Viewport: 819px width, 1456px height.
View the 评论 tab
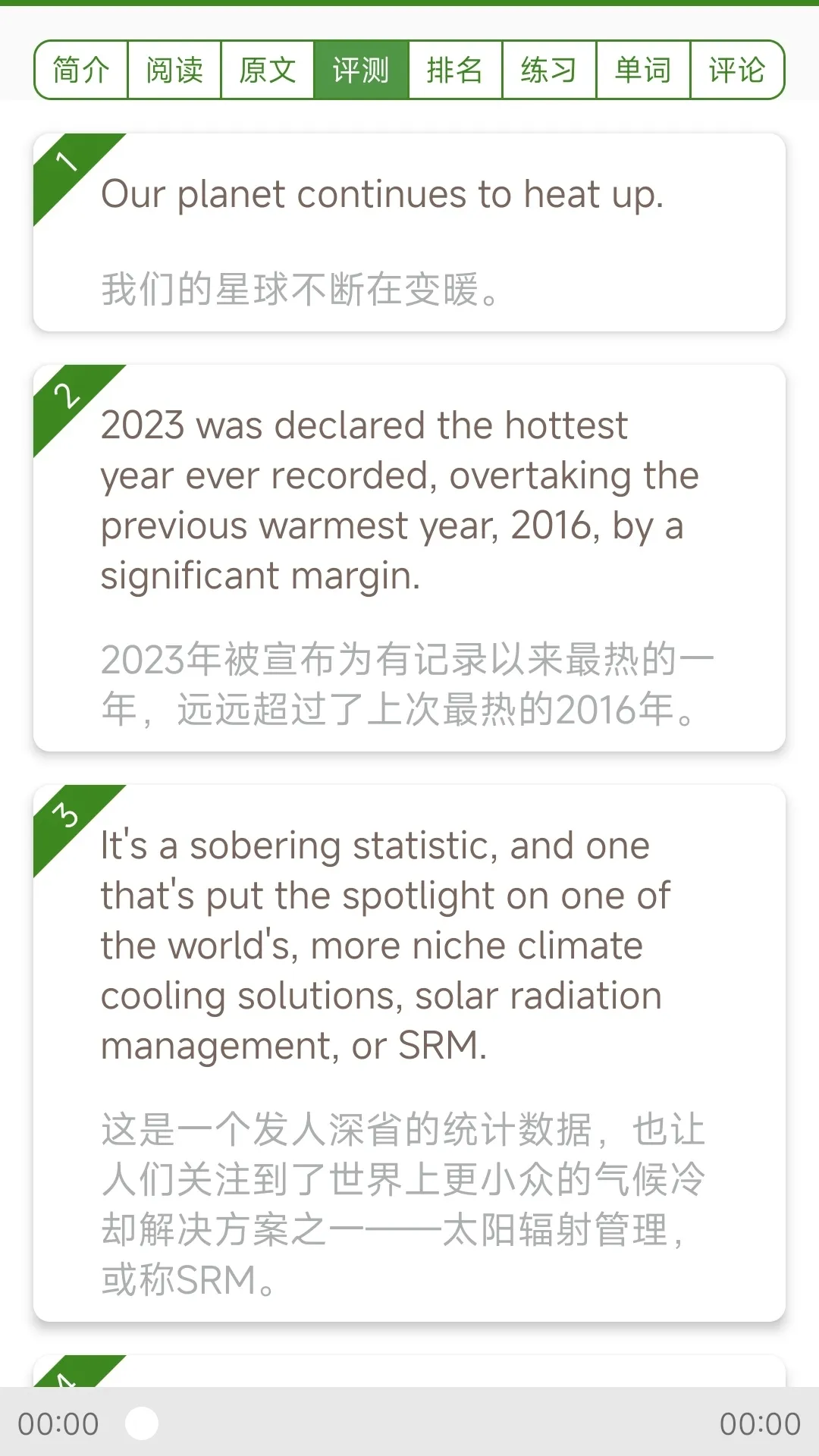736,70
